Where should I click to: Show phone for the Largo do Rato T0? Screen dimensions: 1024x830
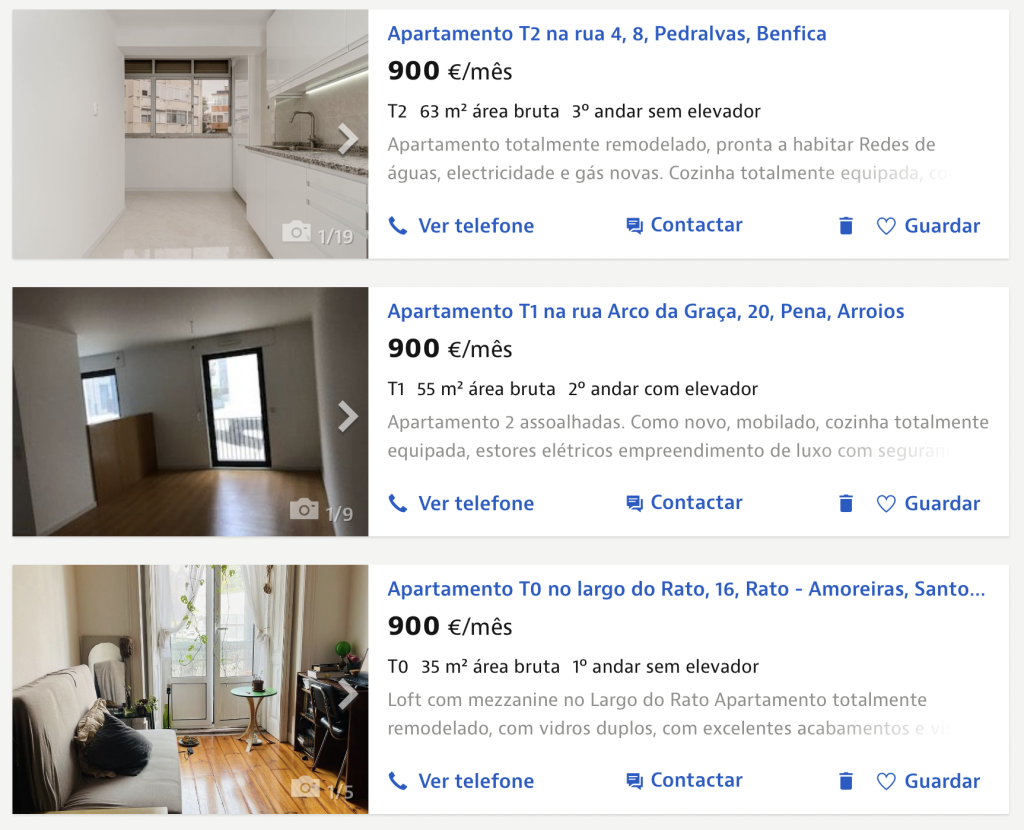coord(461,781)
